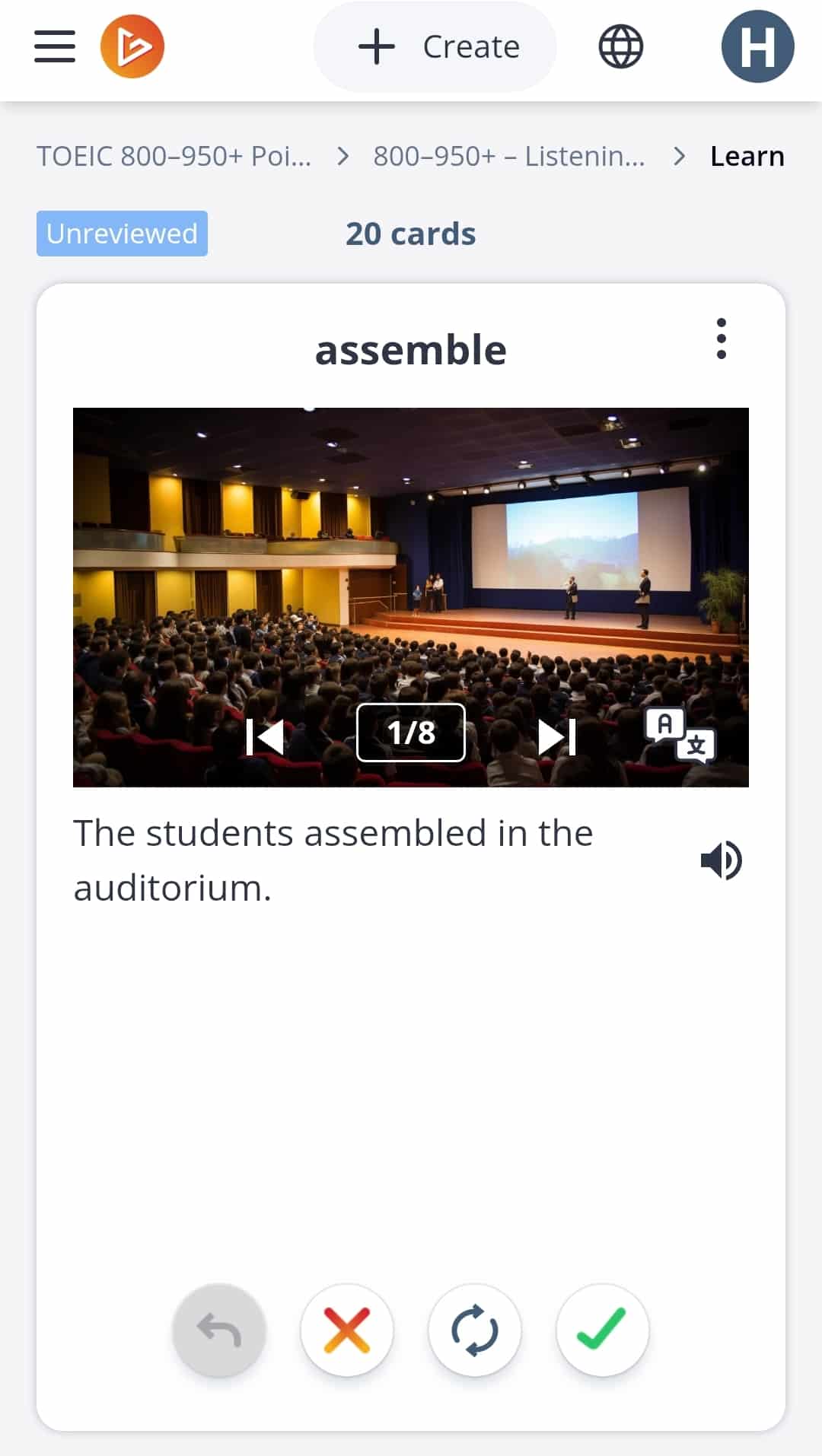Show translation with the translate icon
The image size is (822, 1456).
680,736
